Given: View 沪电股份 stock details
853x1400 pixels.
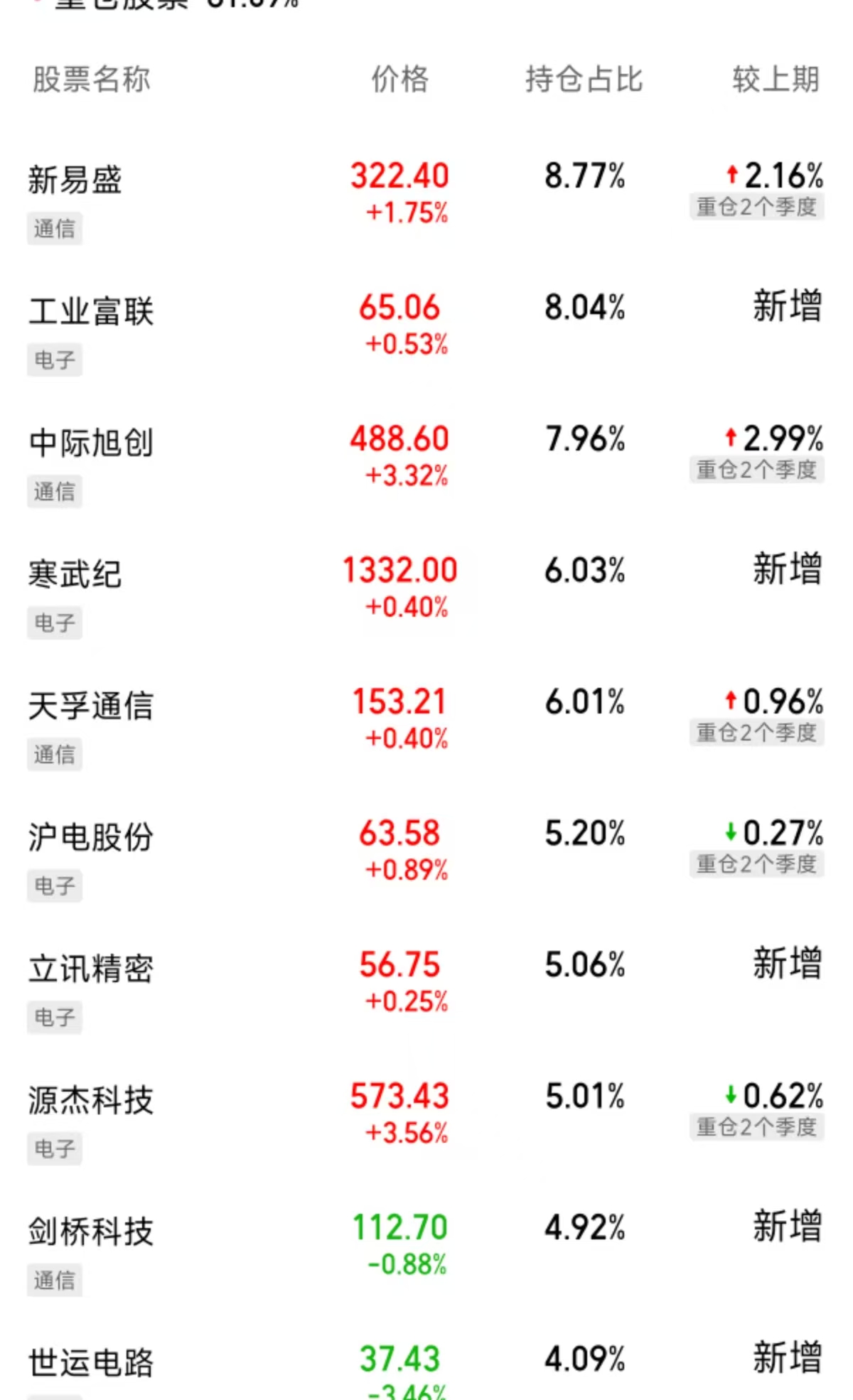Looking at the screenshot, I should [x=91, y=837].
